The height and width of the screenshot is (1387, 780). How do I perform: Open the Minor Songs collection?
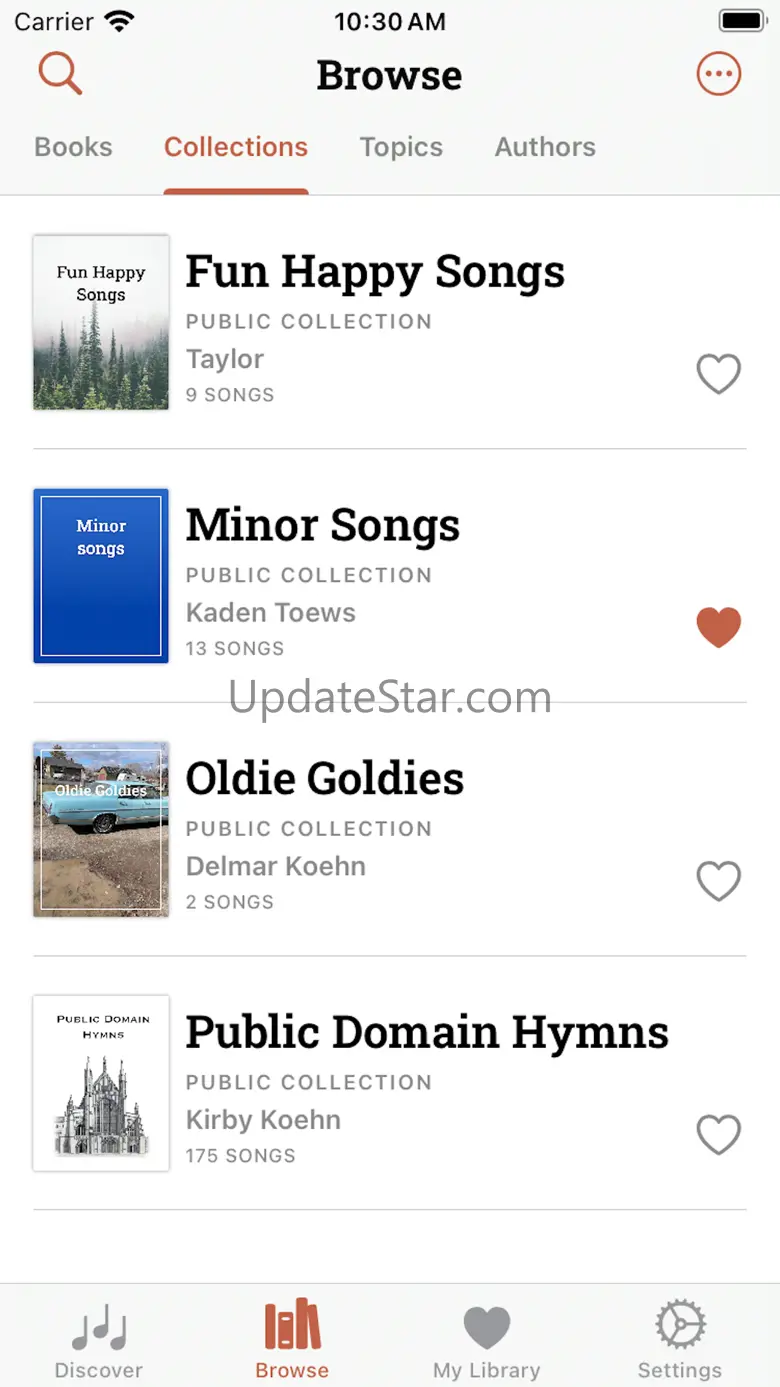point(323,526)
